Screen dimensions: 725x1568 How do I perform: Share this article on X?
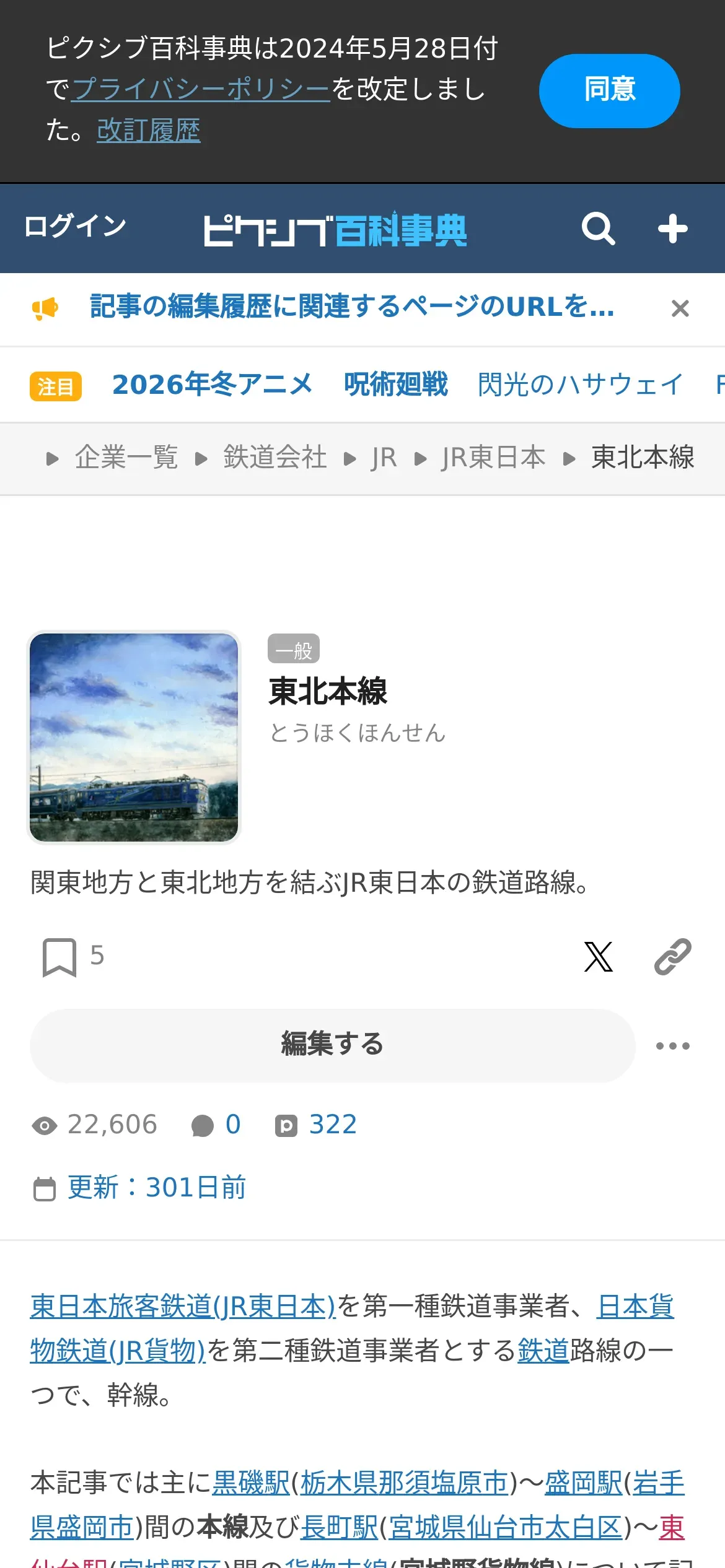(598, 957)
